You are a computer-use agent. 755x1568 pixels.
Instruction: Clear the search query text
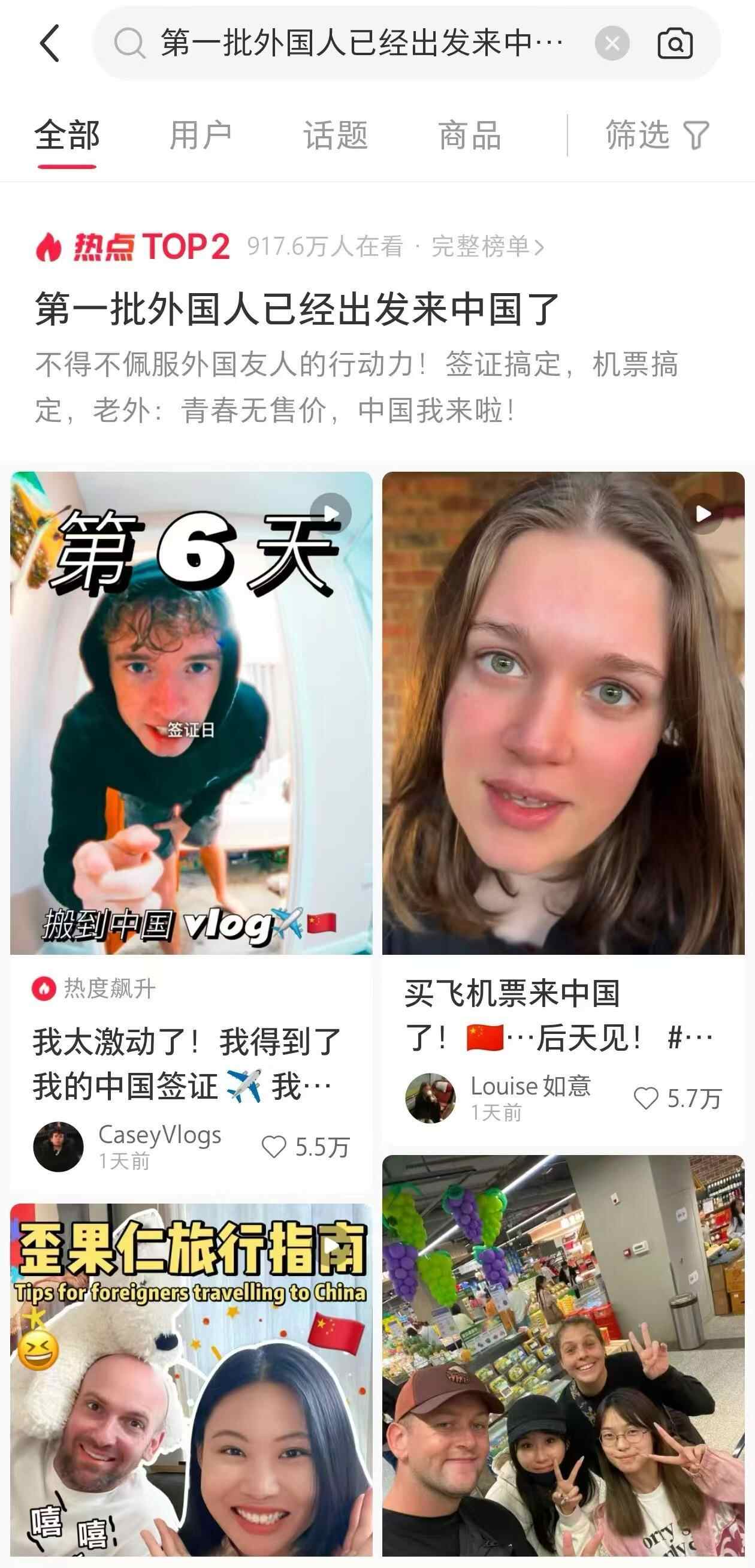[x=611, y=43]
